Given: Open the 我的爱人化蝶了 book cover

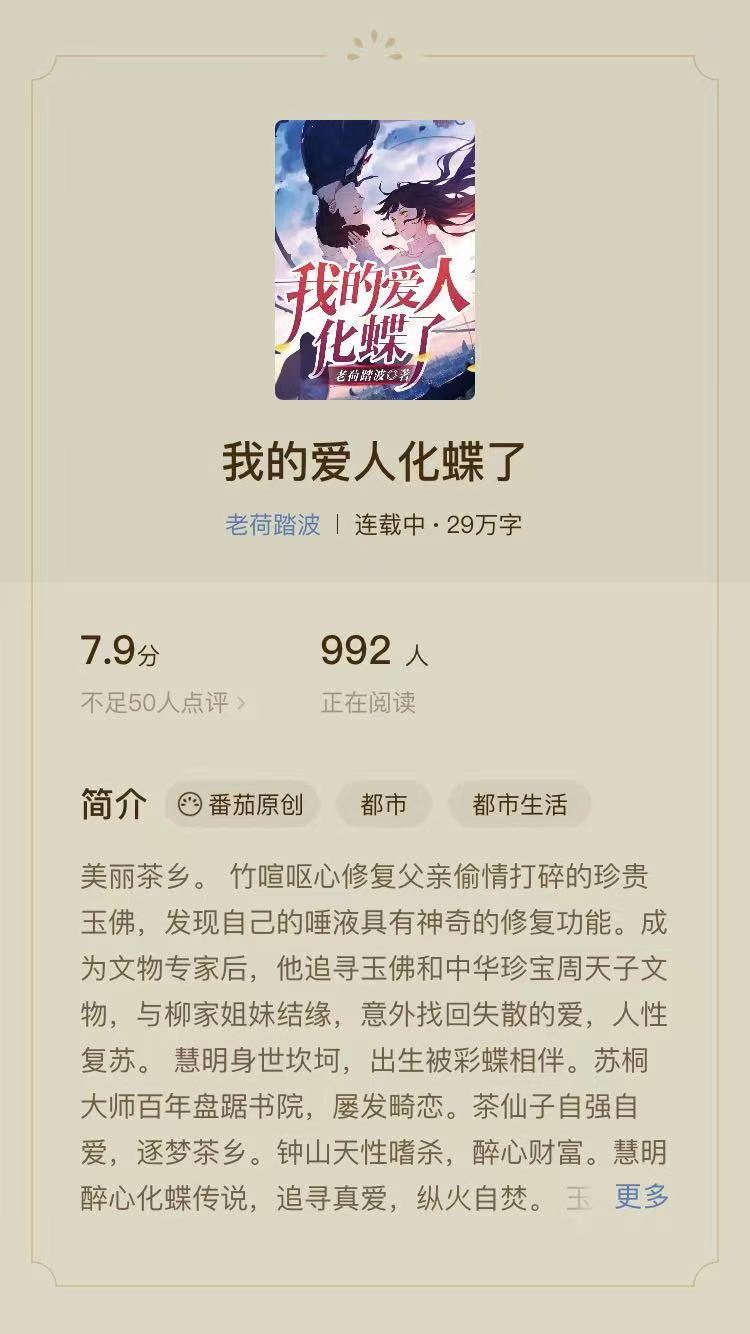Looking at the screenshot, I should tap(375, 260).
